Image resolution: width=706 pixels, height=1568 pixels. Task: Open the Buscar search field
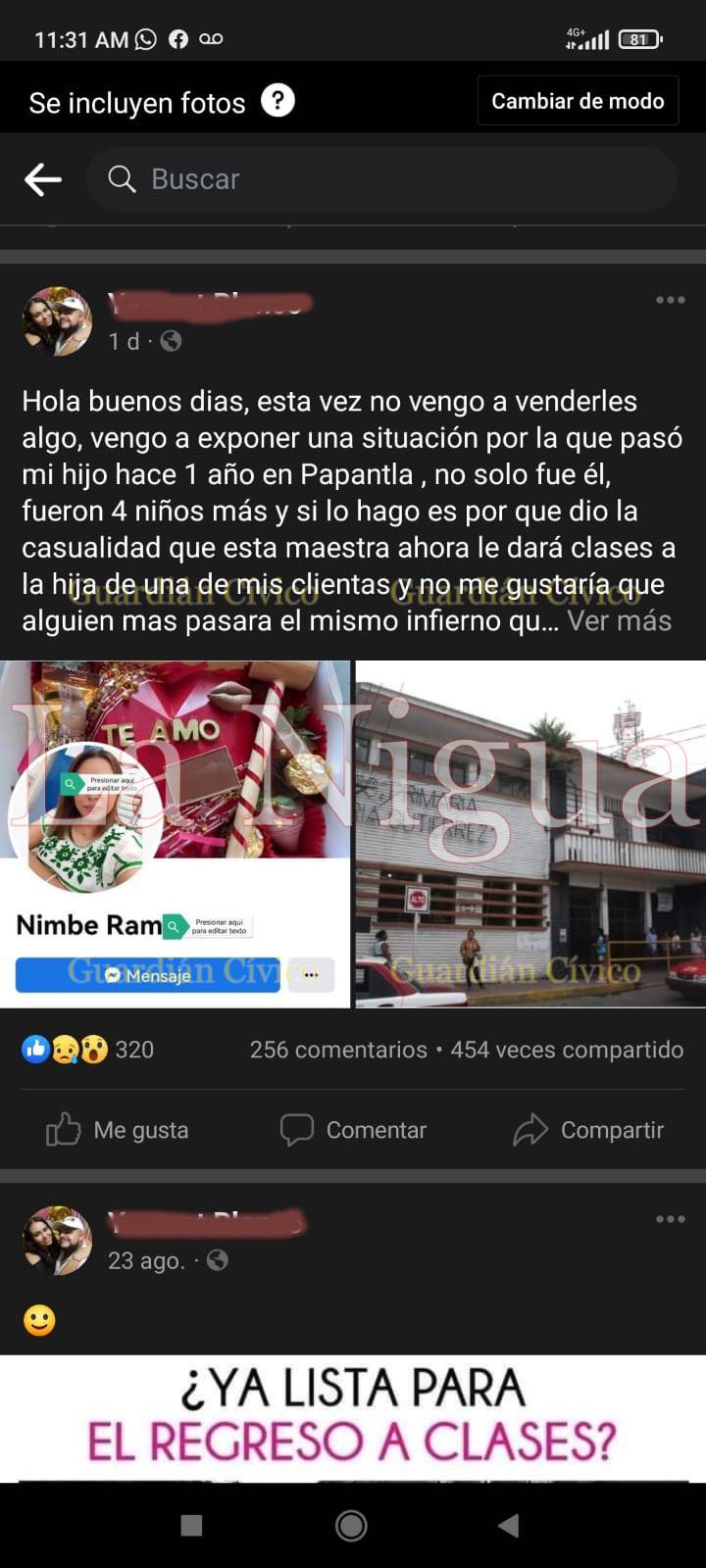(x=382, y=179)
